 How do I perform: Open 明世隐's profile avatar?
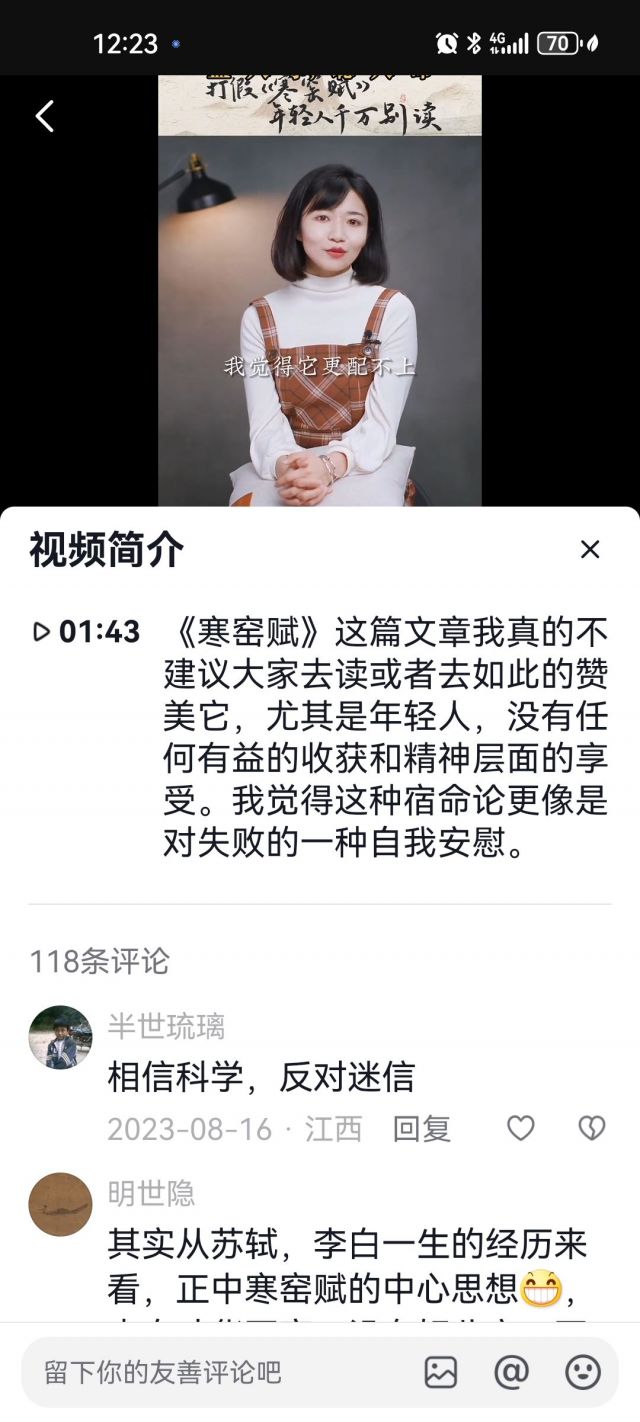coord(60,1204)
